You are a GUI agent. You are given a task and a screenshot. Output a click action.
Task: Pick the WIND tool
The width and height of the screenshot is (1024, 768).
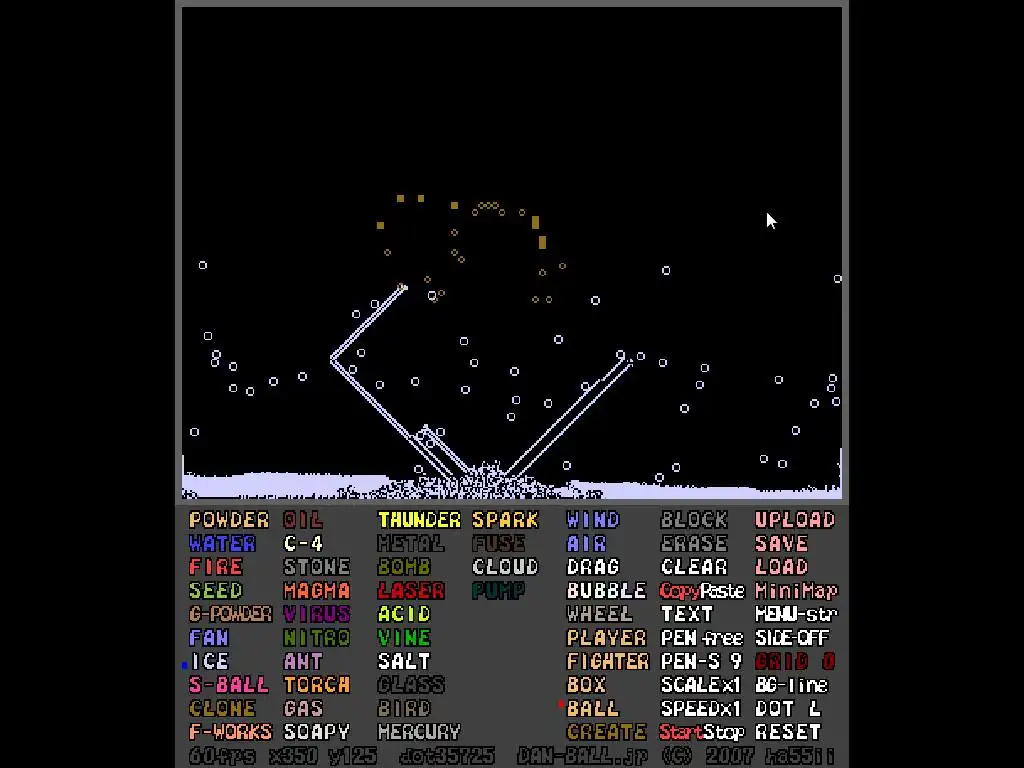point(593,520)
